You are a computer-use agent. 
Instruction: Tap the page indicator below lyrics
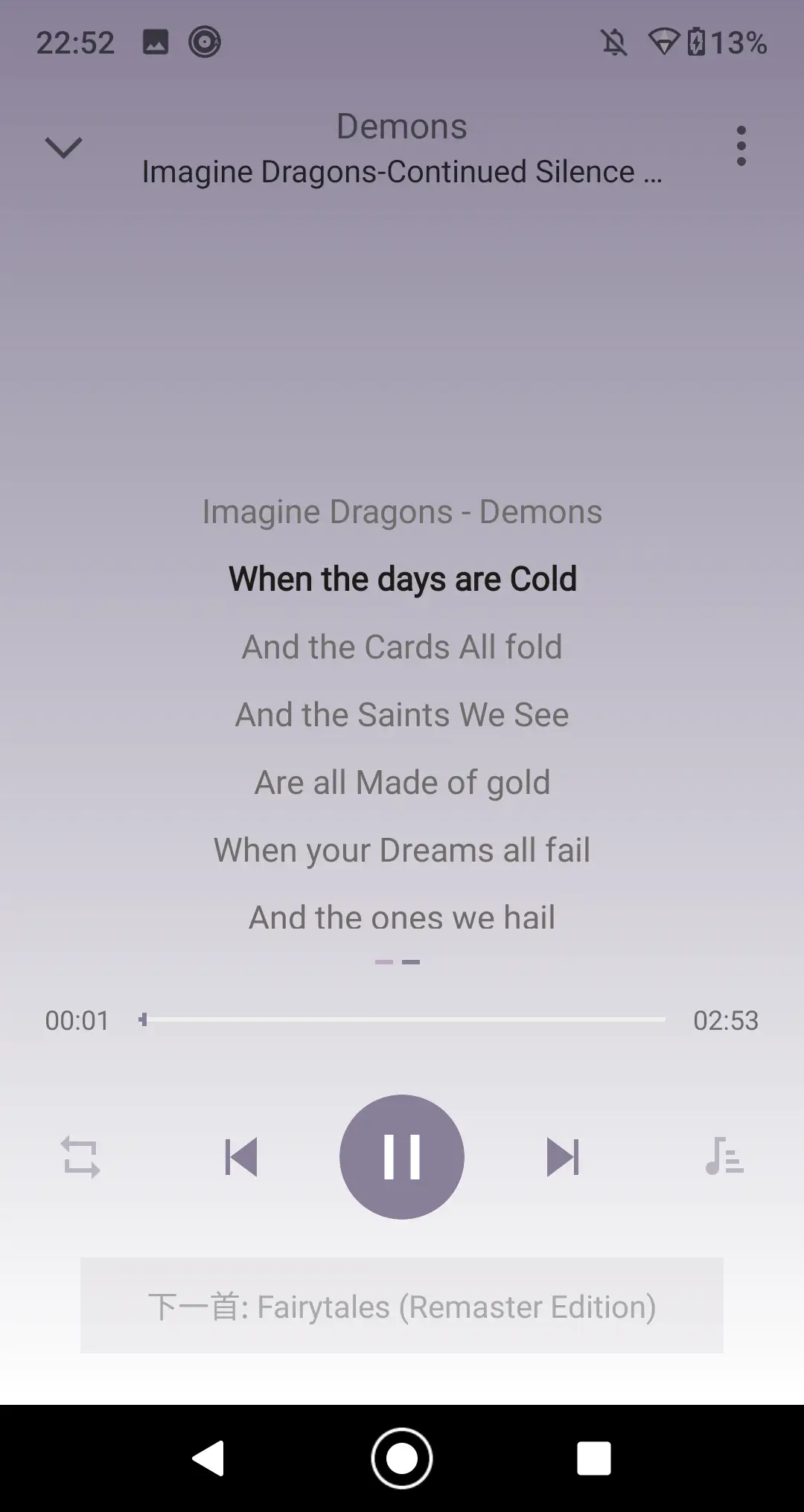click(398, 962)
